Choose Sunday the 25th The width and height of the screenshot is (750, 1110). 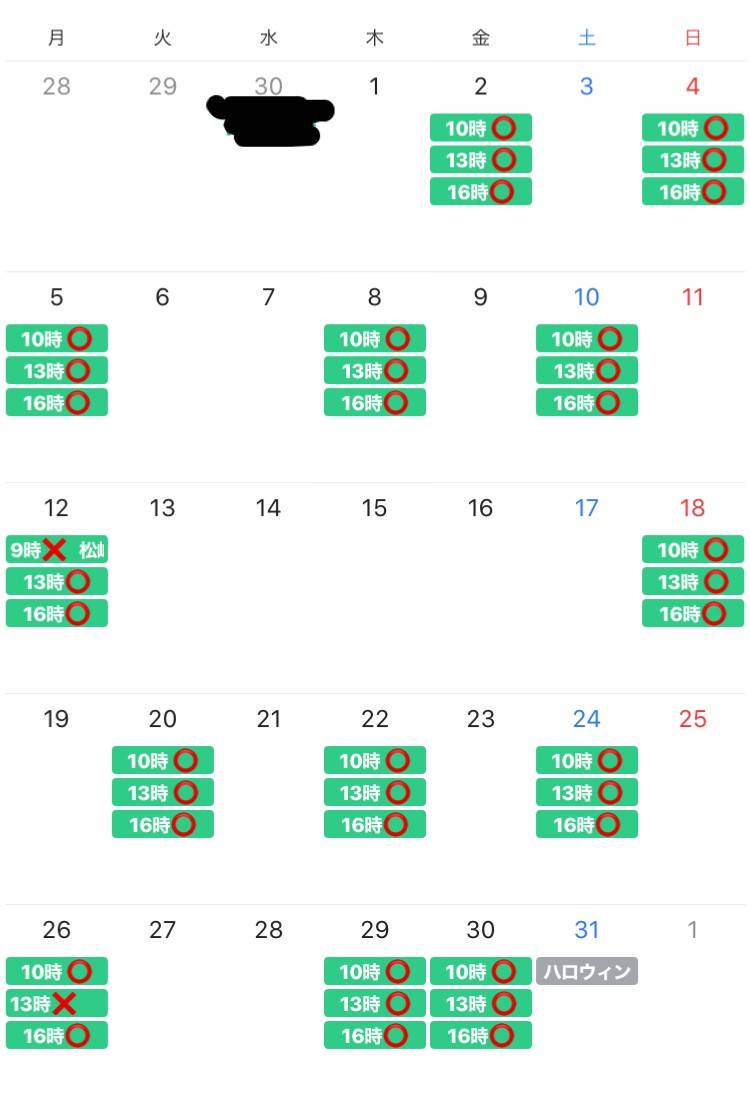(692, 719)
